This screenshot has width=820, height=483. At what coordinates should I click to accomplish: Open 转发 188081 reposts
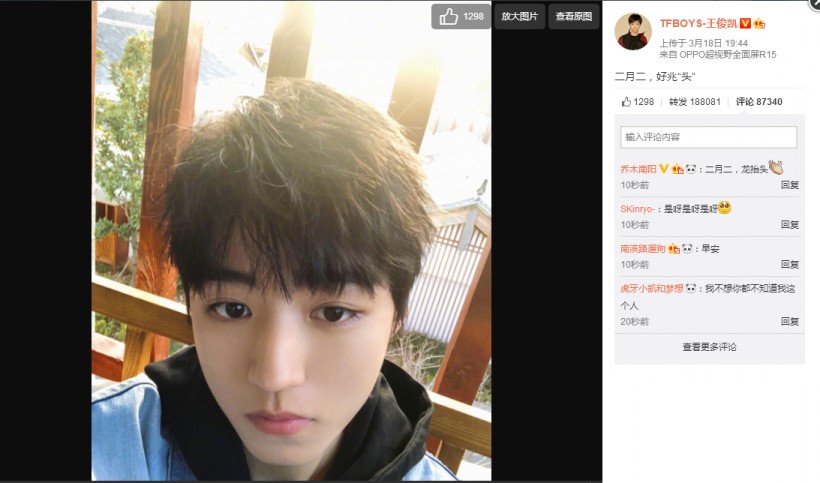[694, 102]
